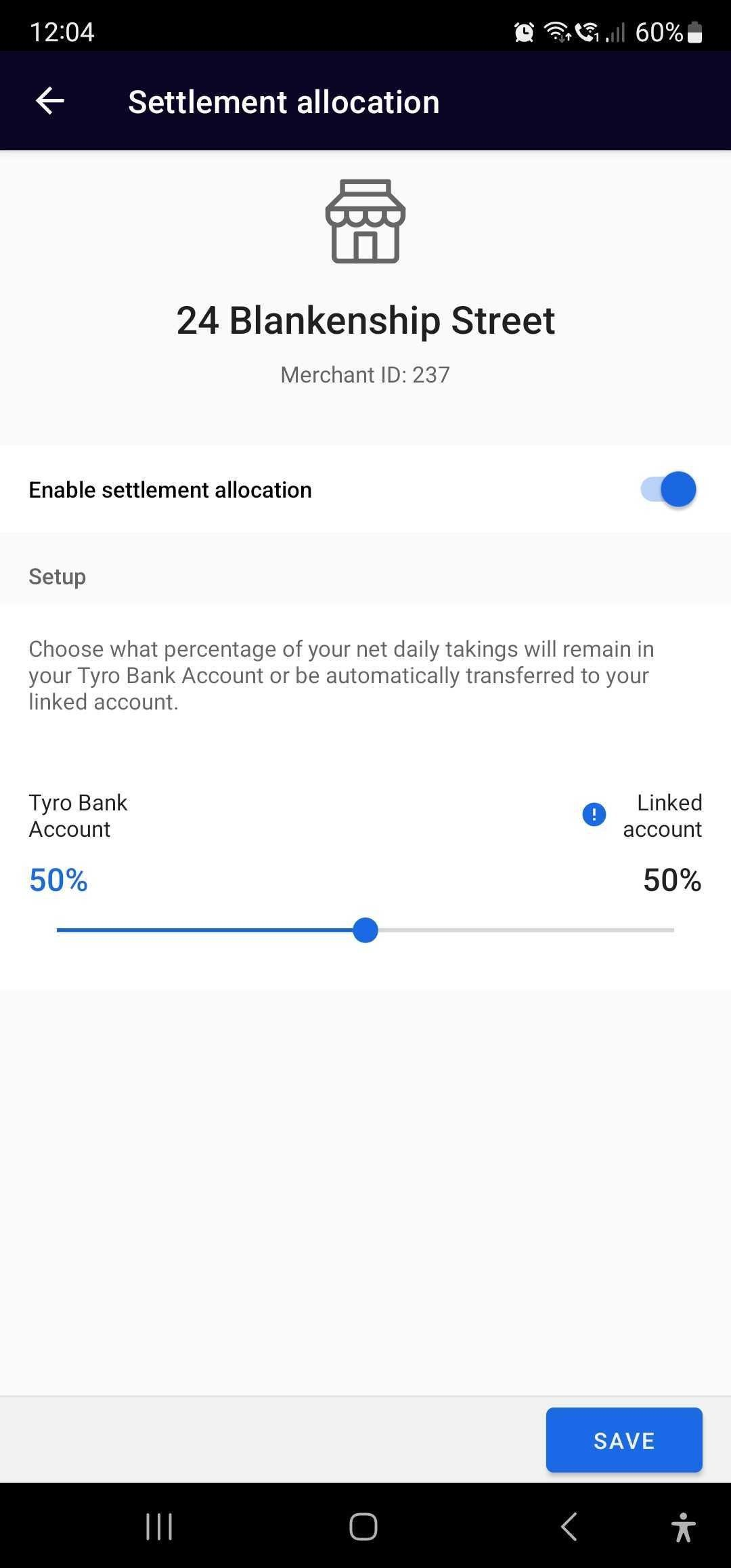Image resolution: width=731 pixels, height=1568 pixels.
Task: Tap the system back arrow in navigation bar
Action: pyautogui.click(x=569, y=1527)
